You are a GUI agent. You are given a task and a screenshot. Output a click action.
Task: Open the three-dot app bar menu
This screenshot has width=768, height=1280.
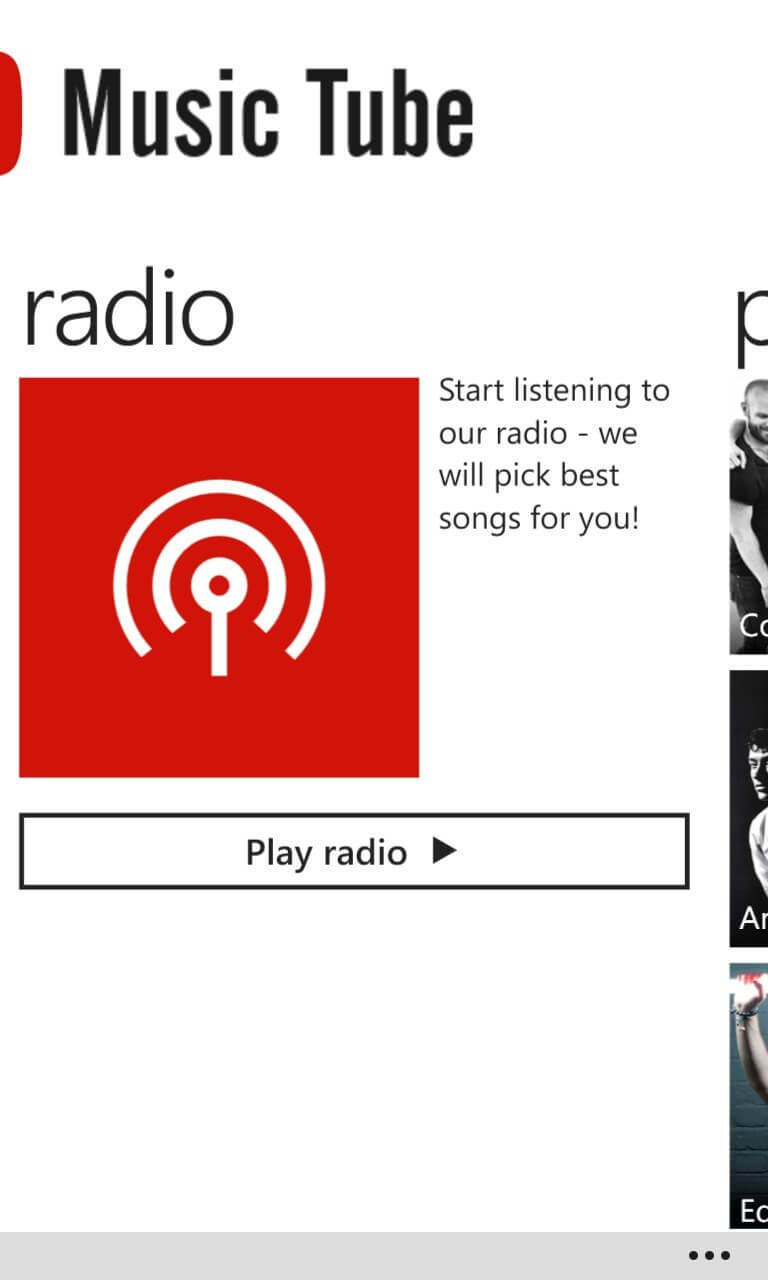[x=709, y=1256]
